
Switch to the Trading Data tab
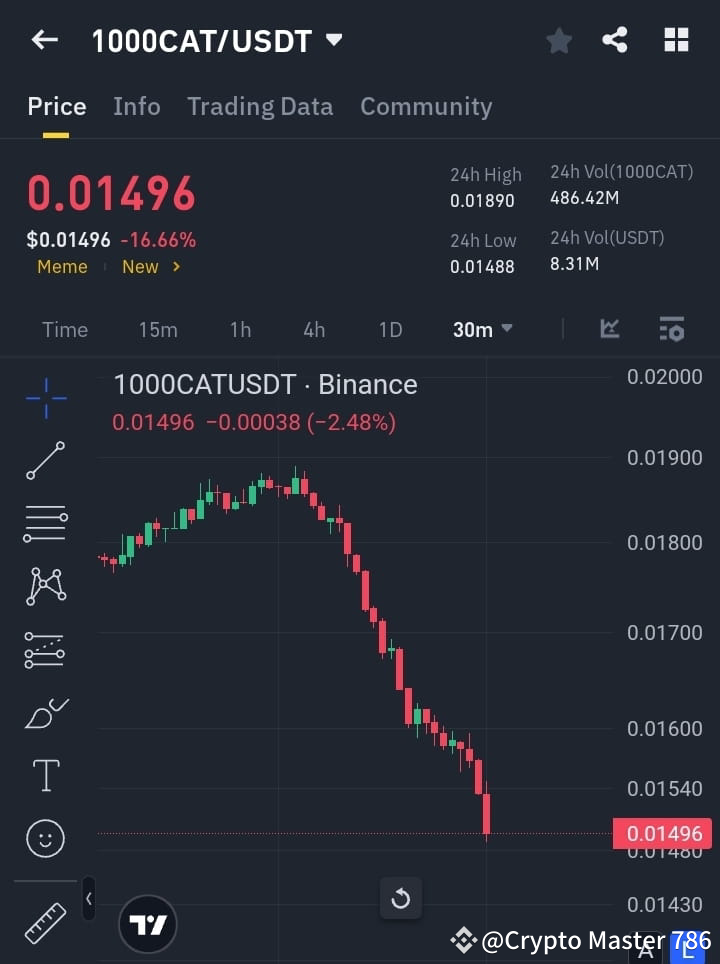pyautogui.click(x=260, y=106)
